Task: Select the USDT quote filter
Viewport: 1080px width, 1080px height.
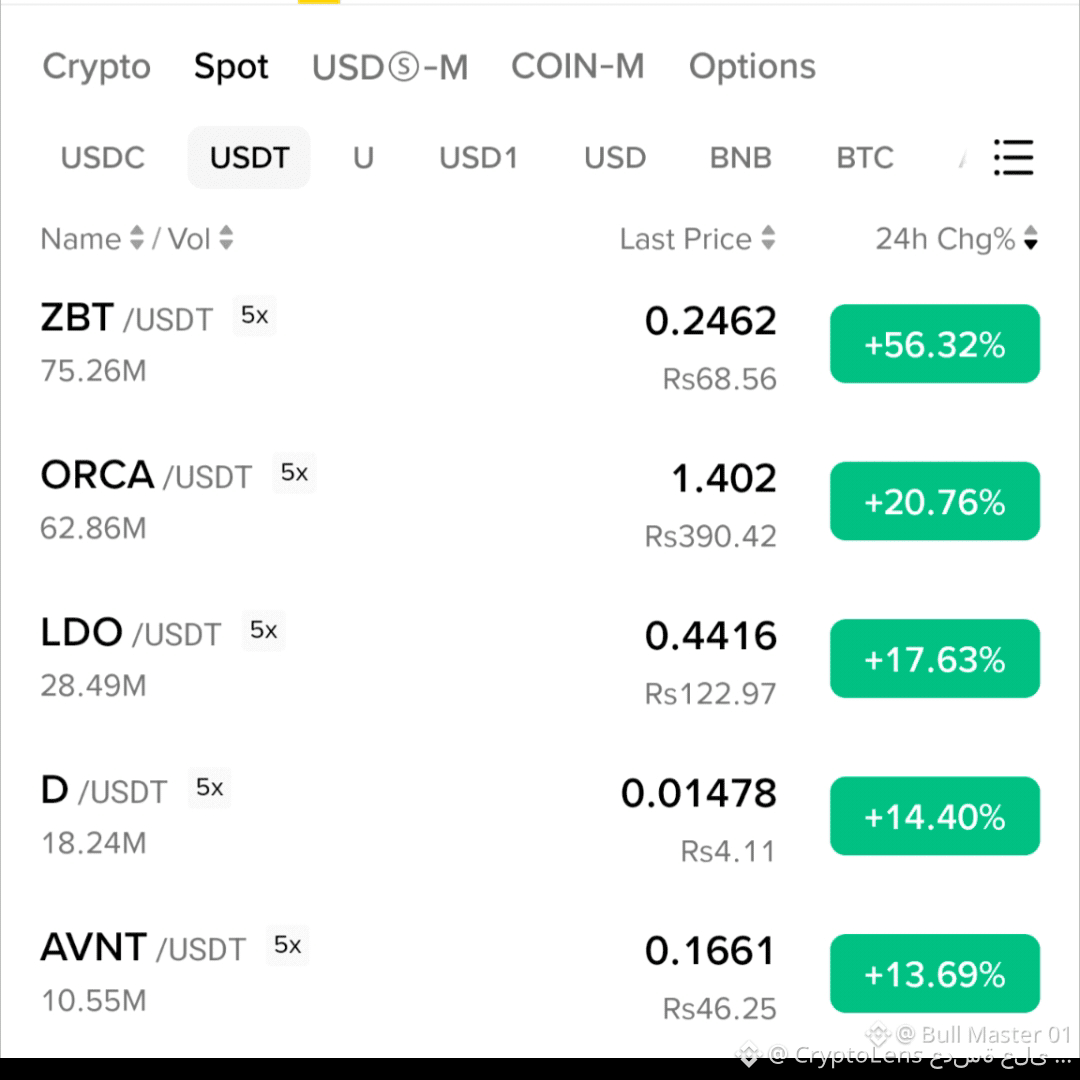Action: (249, 158)
